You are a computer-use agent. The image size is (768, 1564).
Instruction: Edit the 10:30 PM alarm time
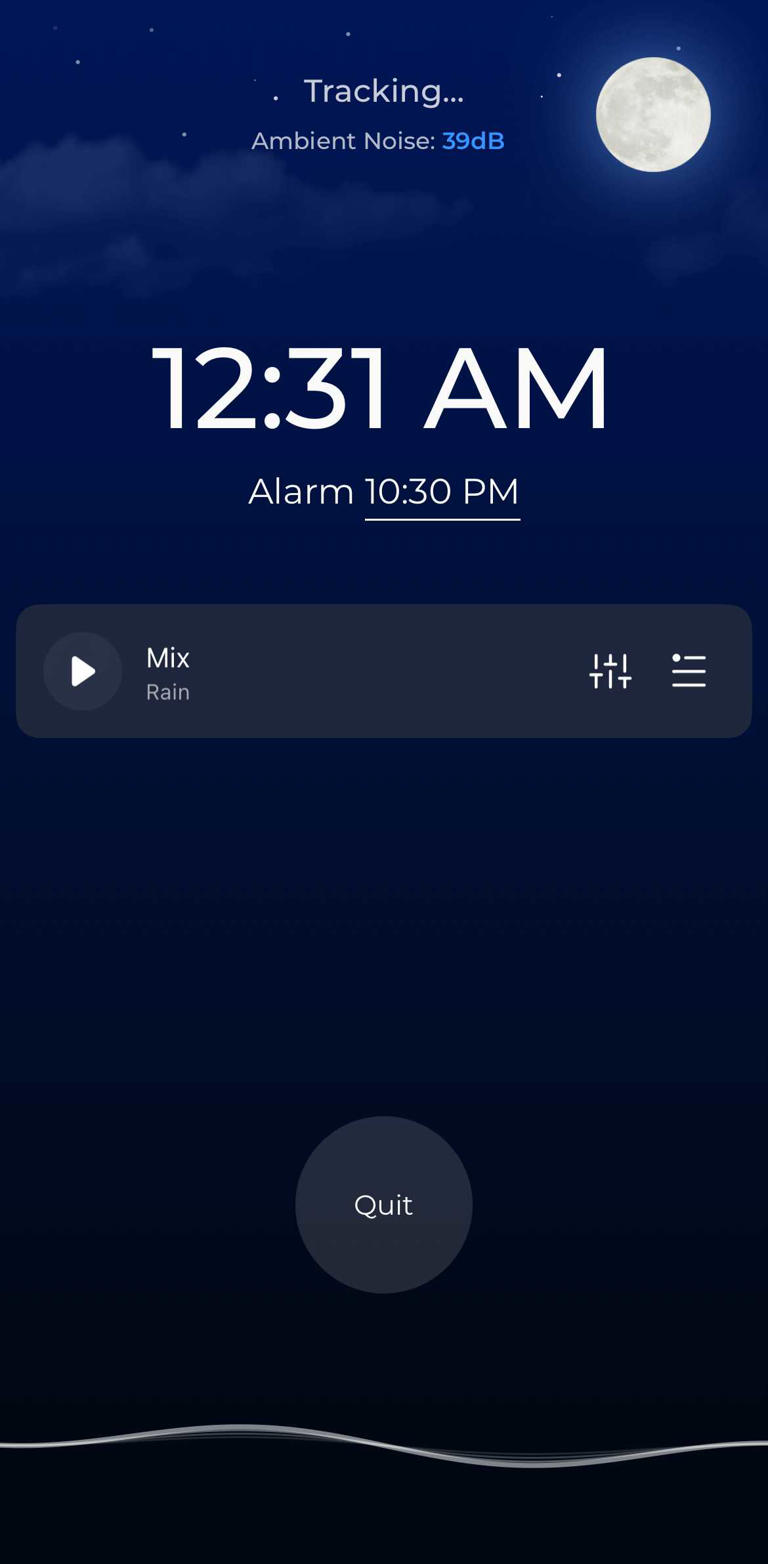click(442, 491)
